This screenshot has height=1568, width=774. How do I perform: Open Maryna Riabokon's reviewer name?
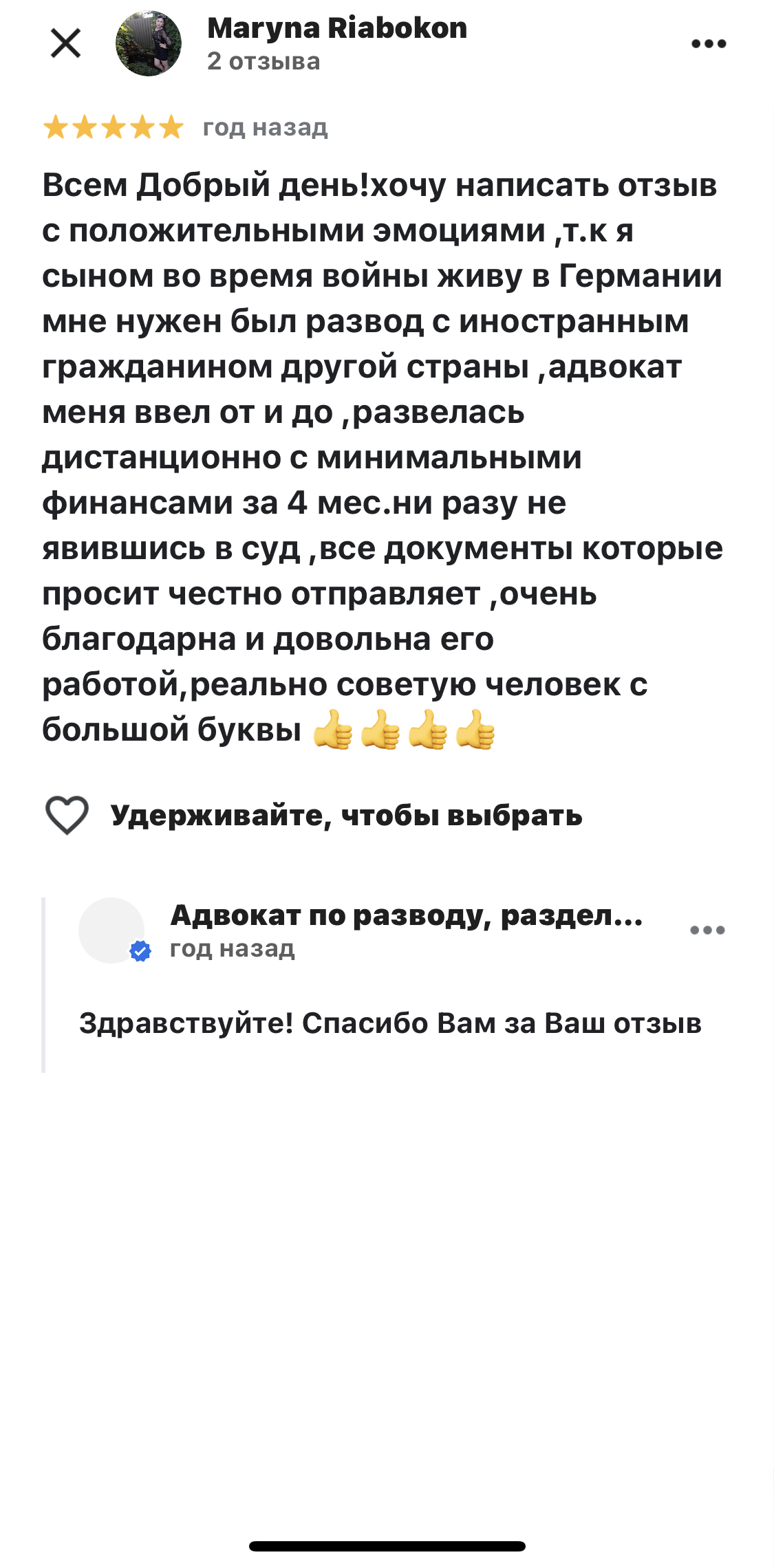pos(337,29)
